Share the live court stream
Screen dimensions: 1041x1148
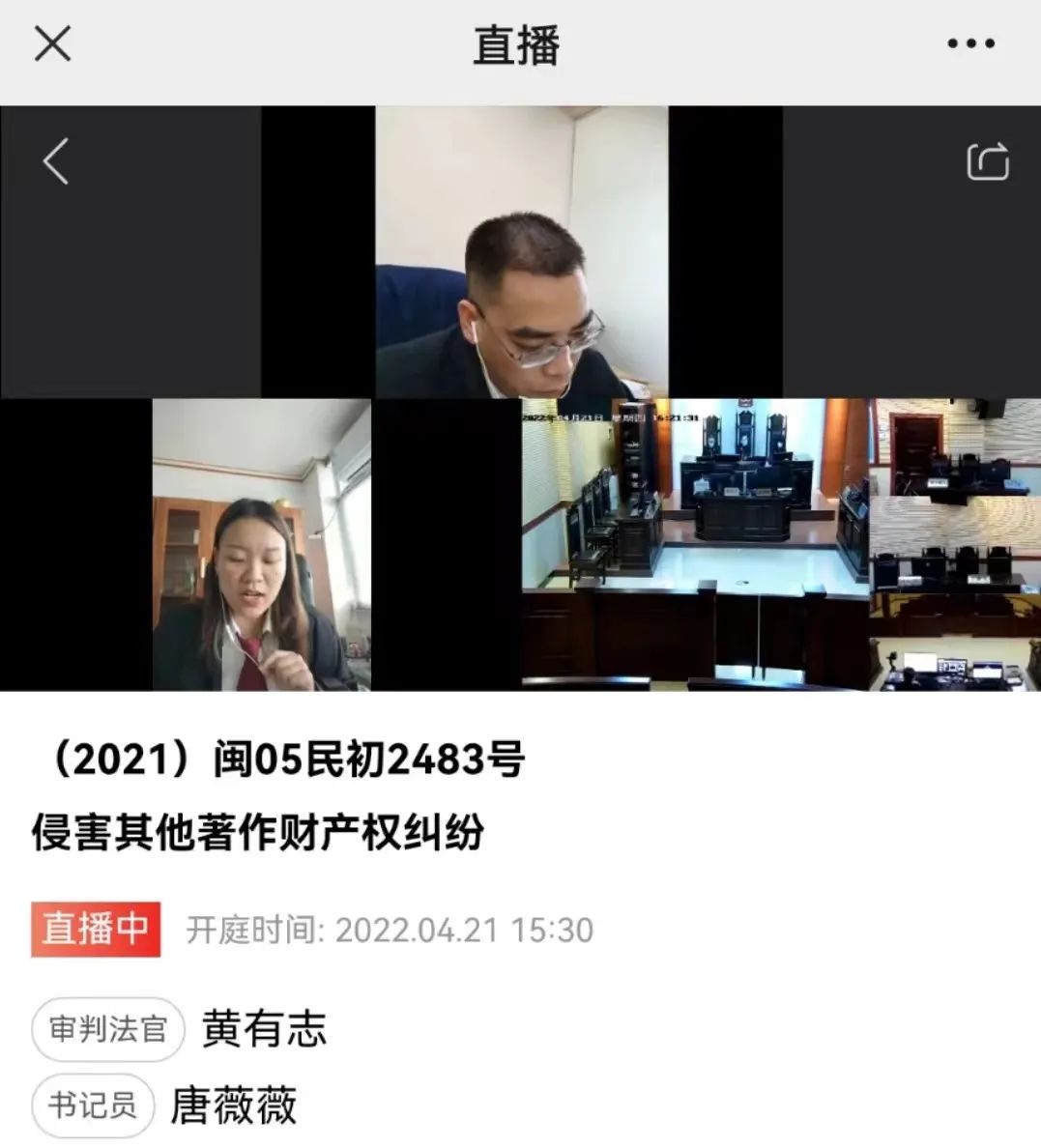click(988, 161)
